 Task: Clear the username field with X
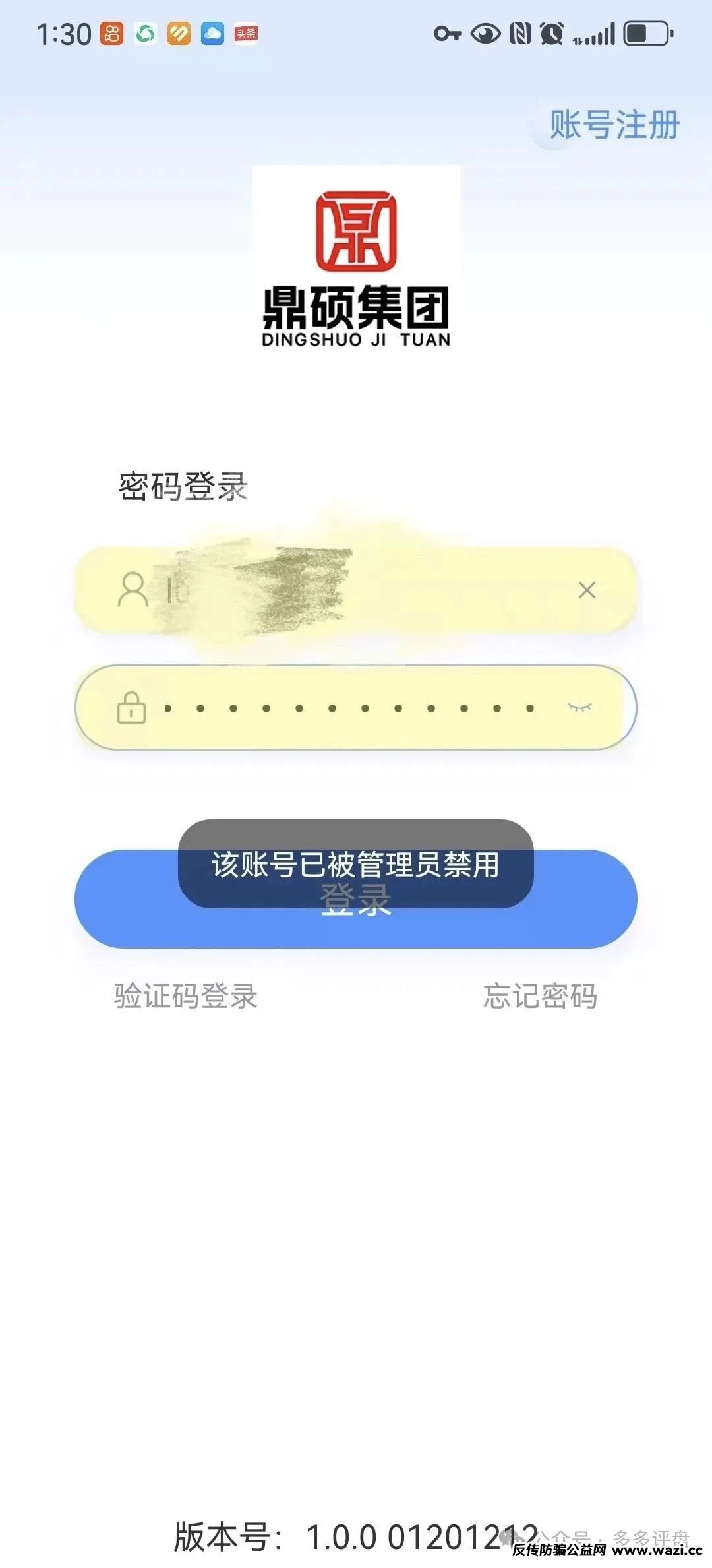point(587,590)
